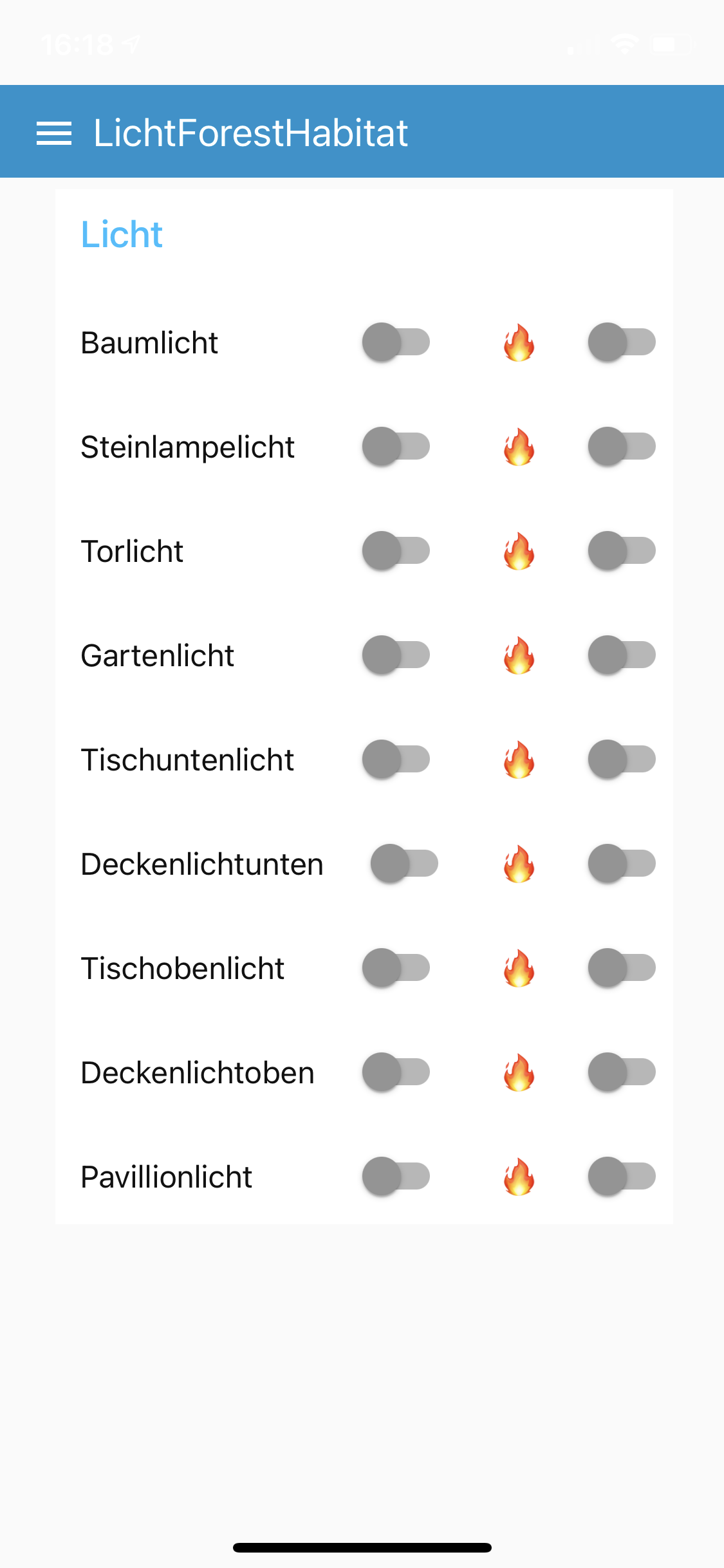Flip Deckenlichtoben's switch after the flame
724x1568 pixels.
coord(622,1072)
